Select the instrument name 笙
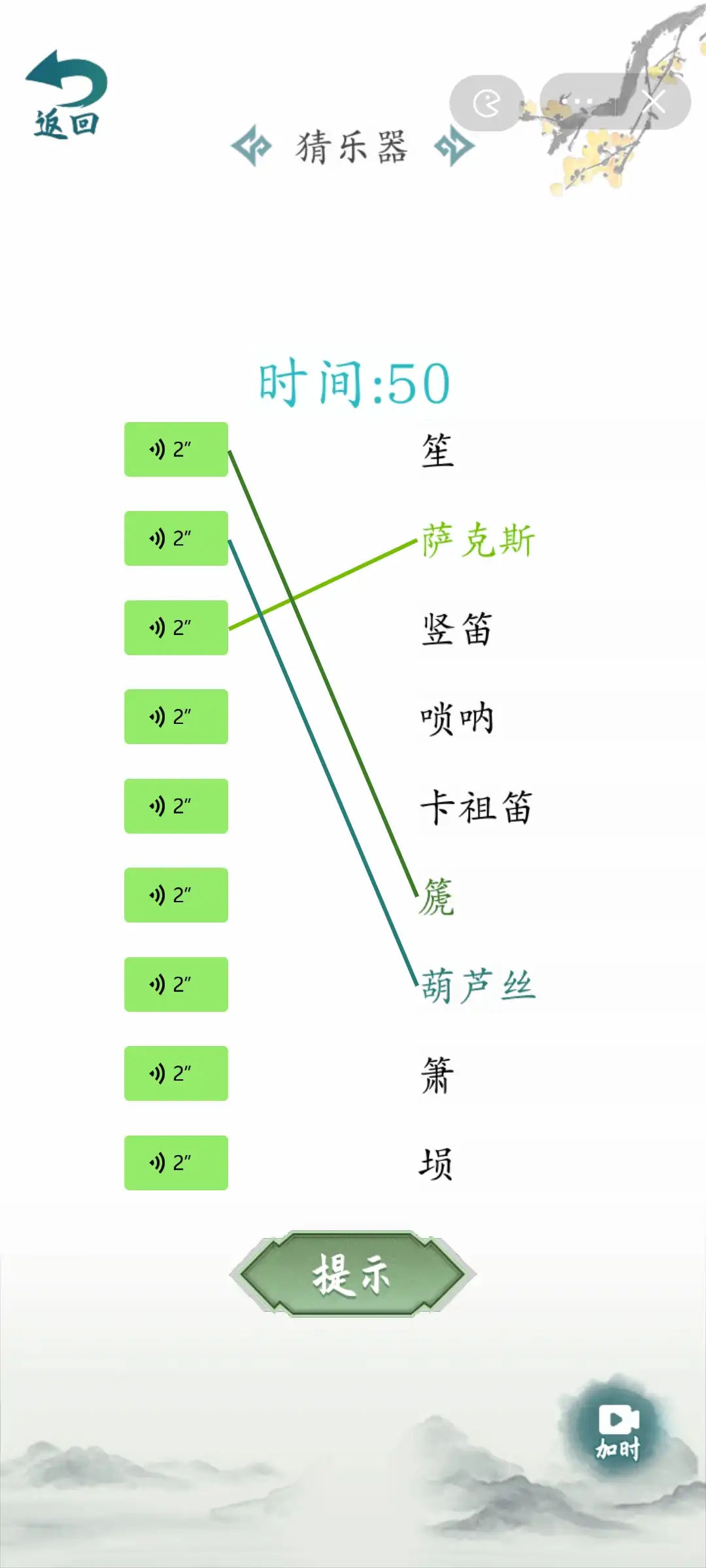Screen dimensions: 706x1568 click(x=437, y=450)
